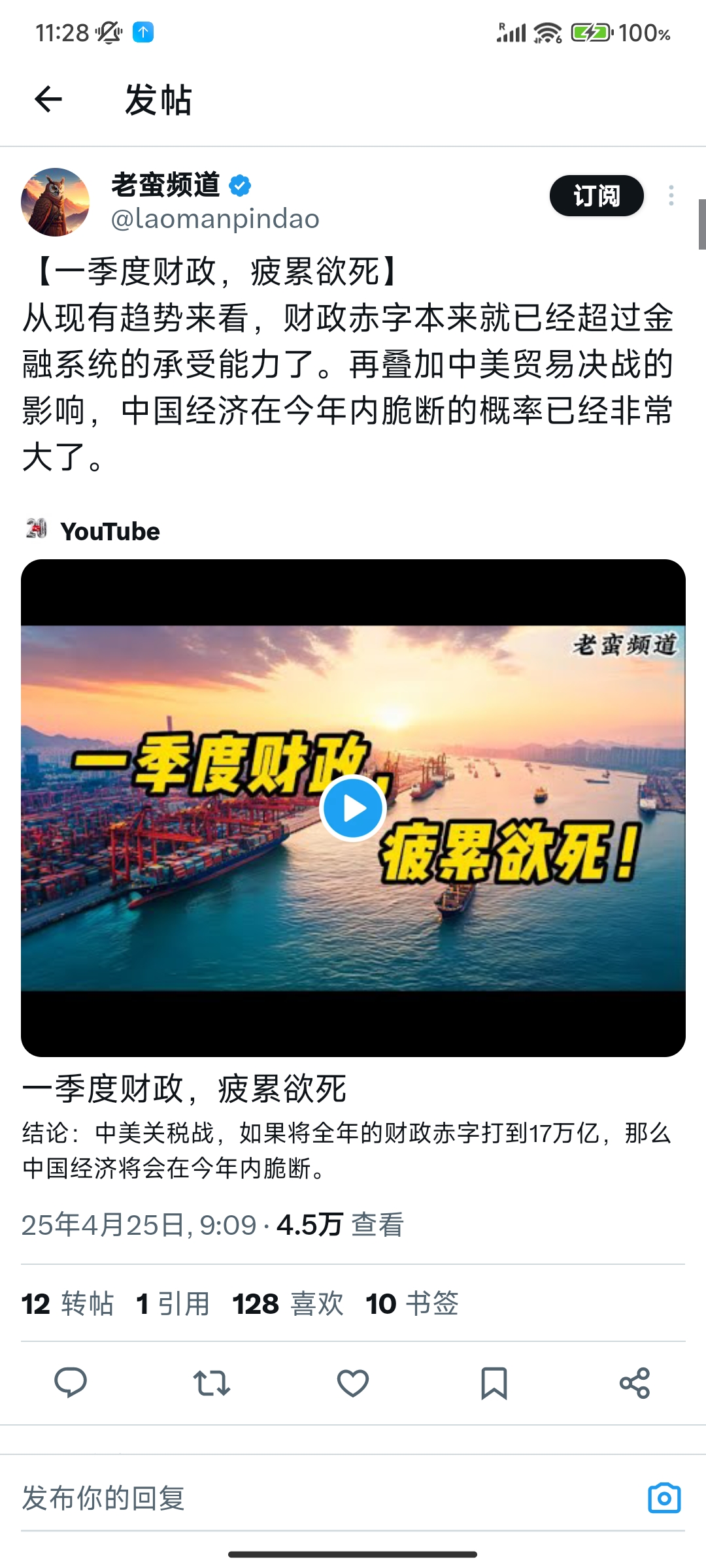View the 128 喜欢 likes list

coord(288,1303)
